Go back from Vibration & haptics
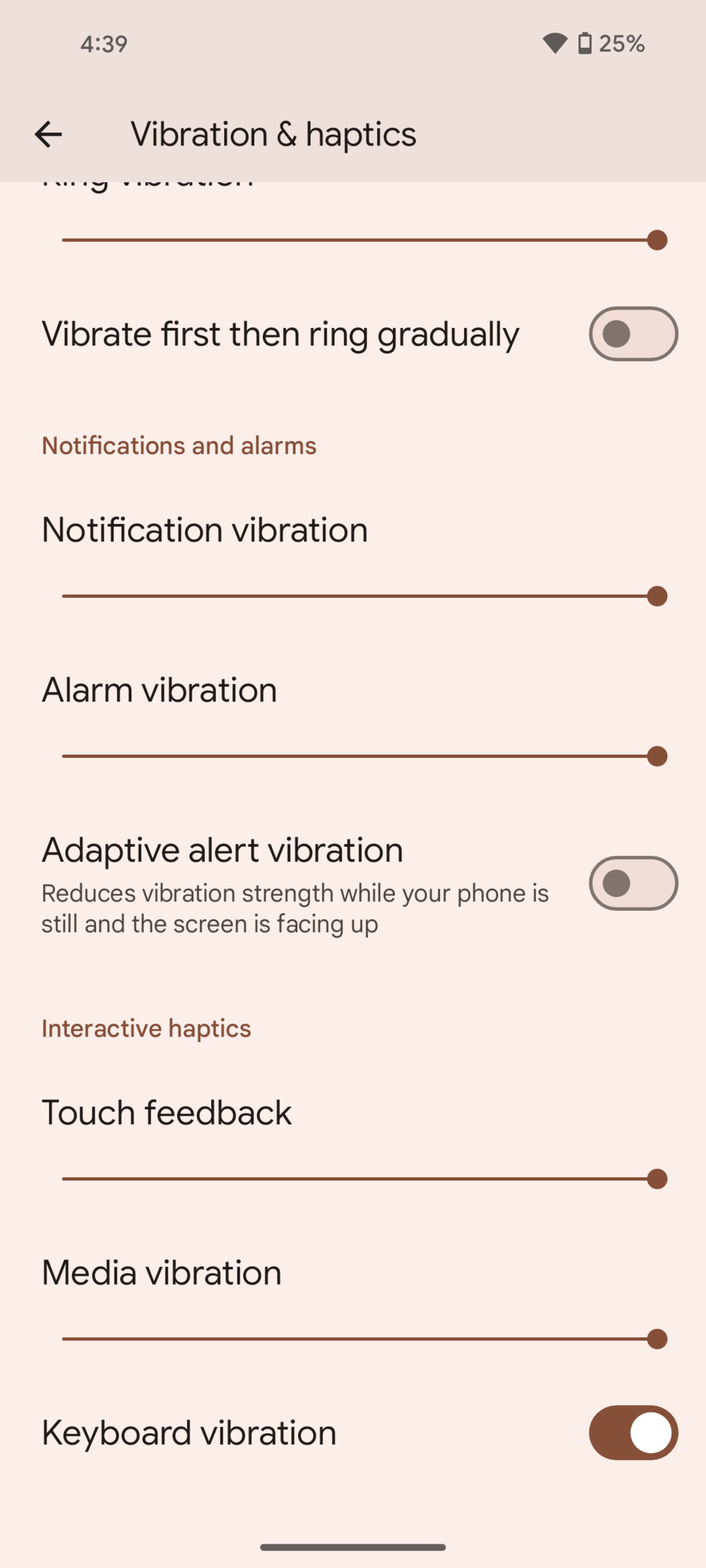The height and width of the screenshot is (1568, 706). pos(48,134)
